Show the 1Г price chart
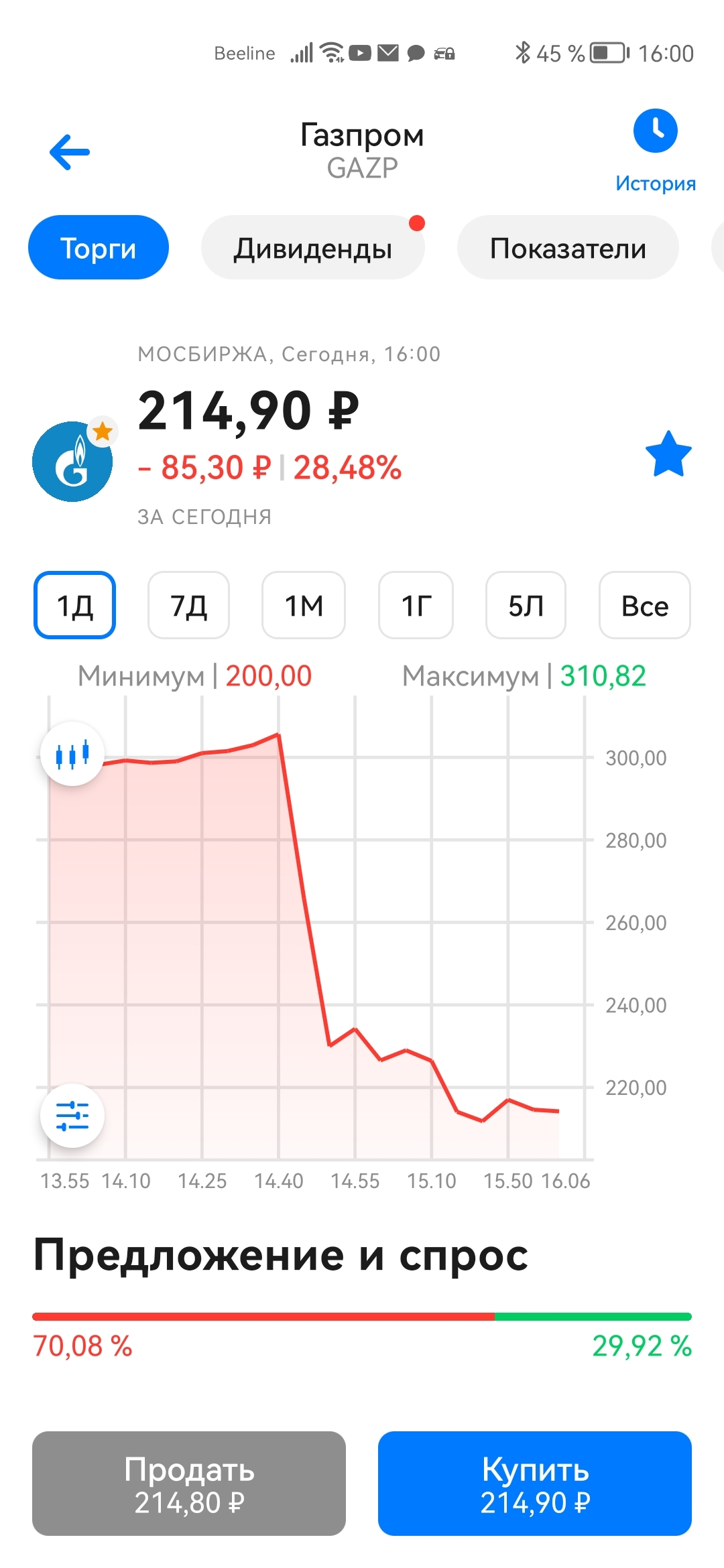 point(416,605)
